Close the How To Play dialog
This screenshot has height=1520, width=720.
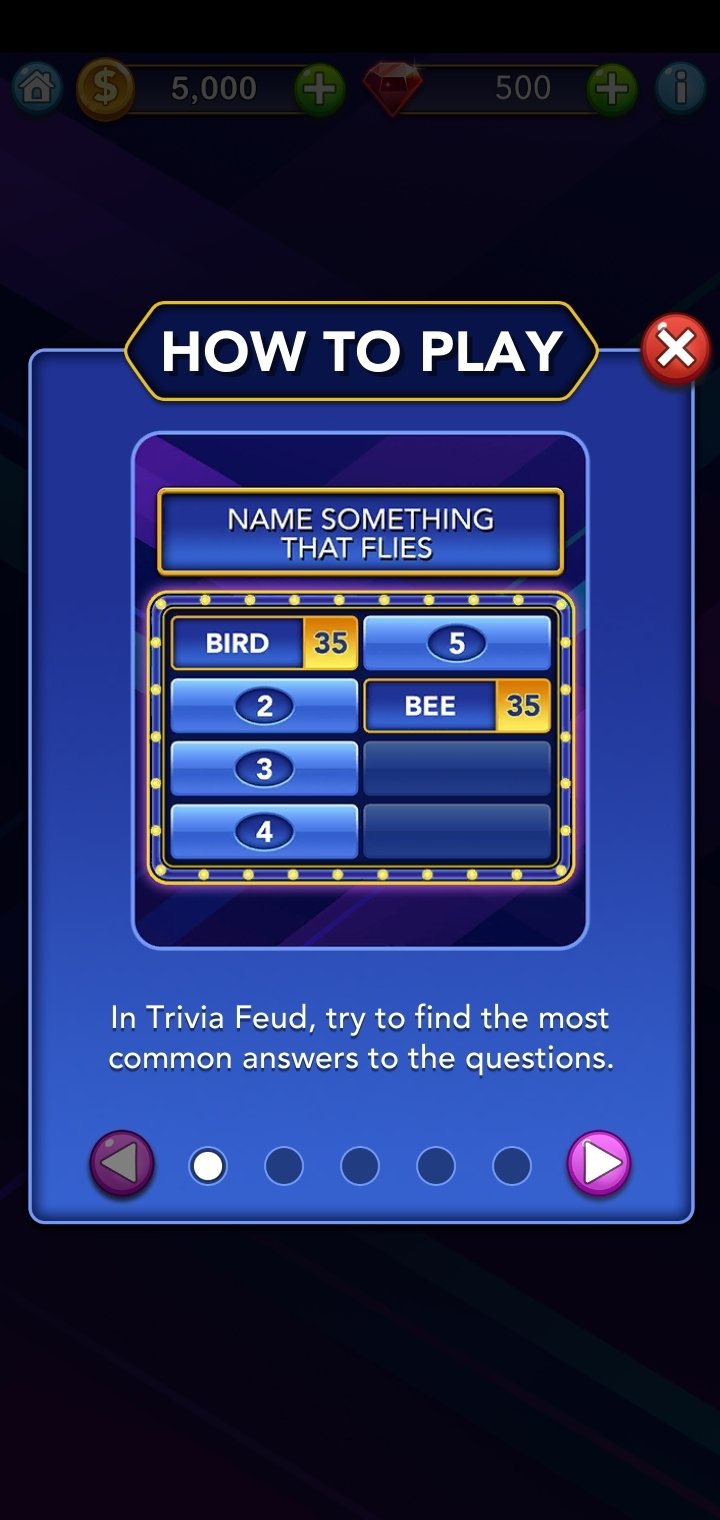point(676,350)
